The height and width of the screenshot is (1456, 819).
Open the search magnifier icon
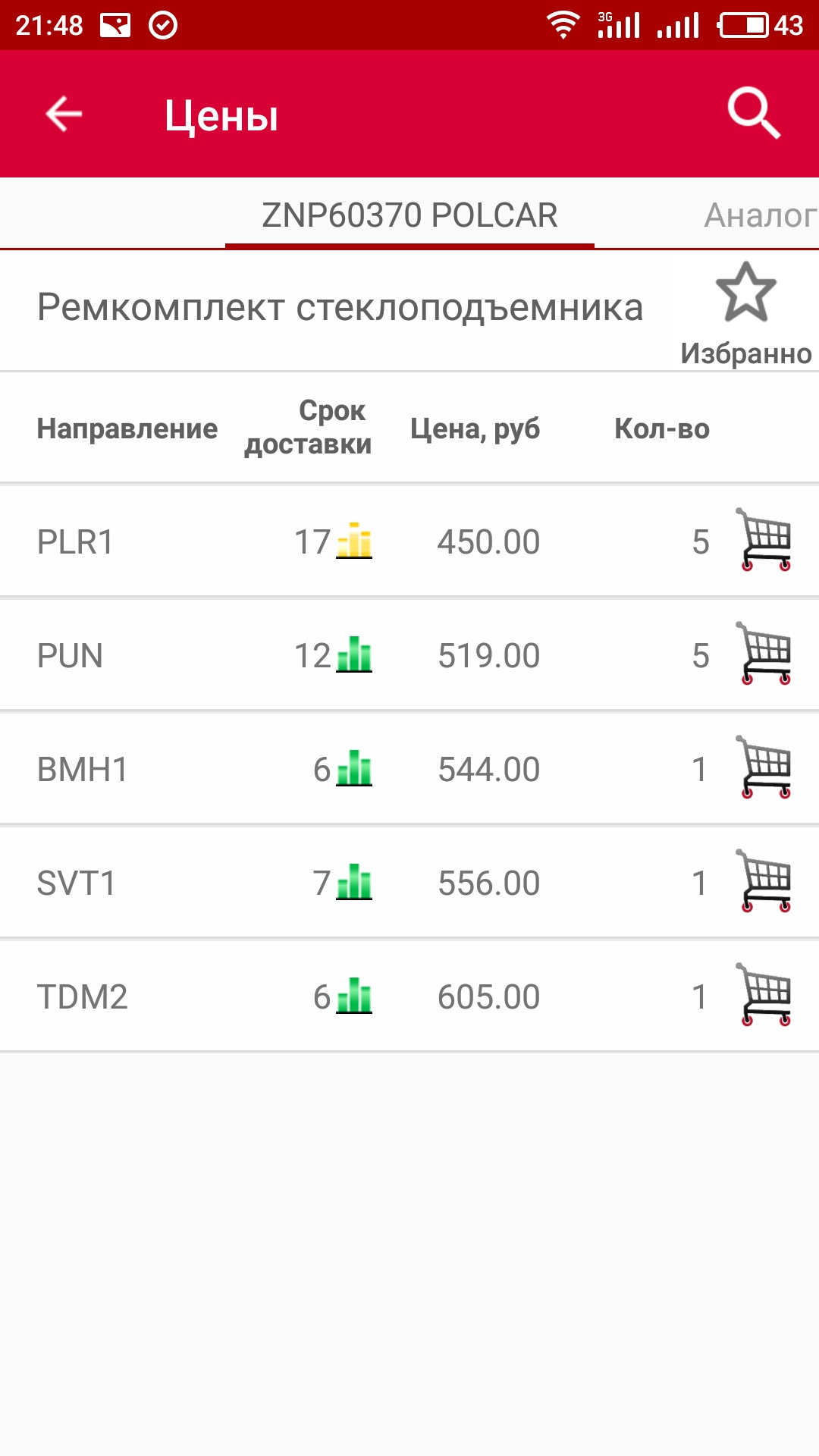click(753, 114)
